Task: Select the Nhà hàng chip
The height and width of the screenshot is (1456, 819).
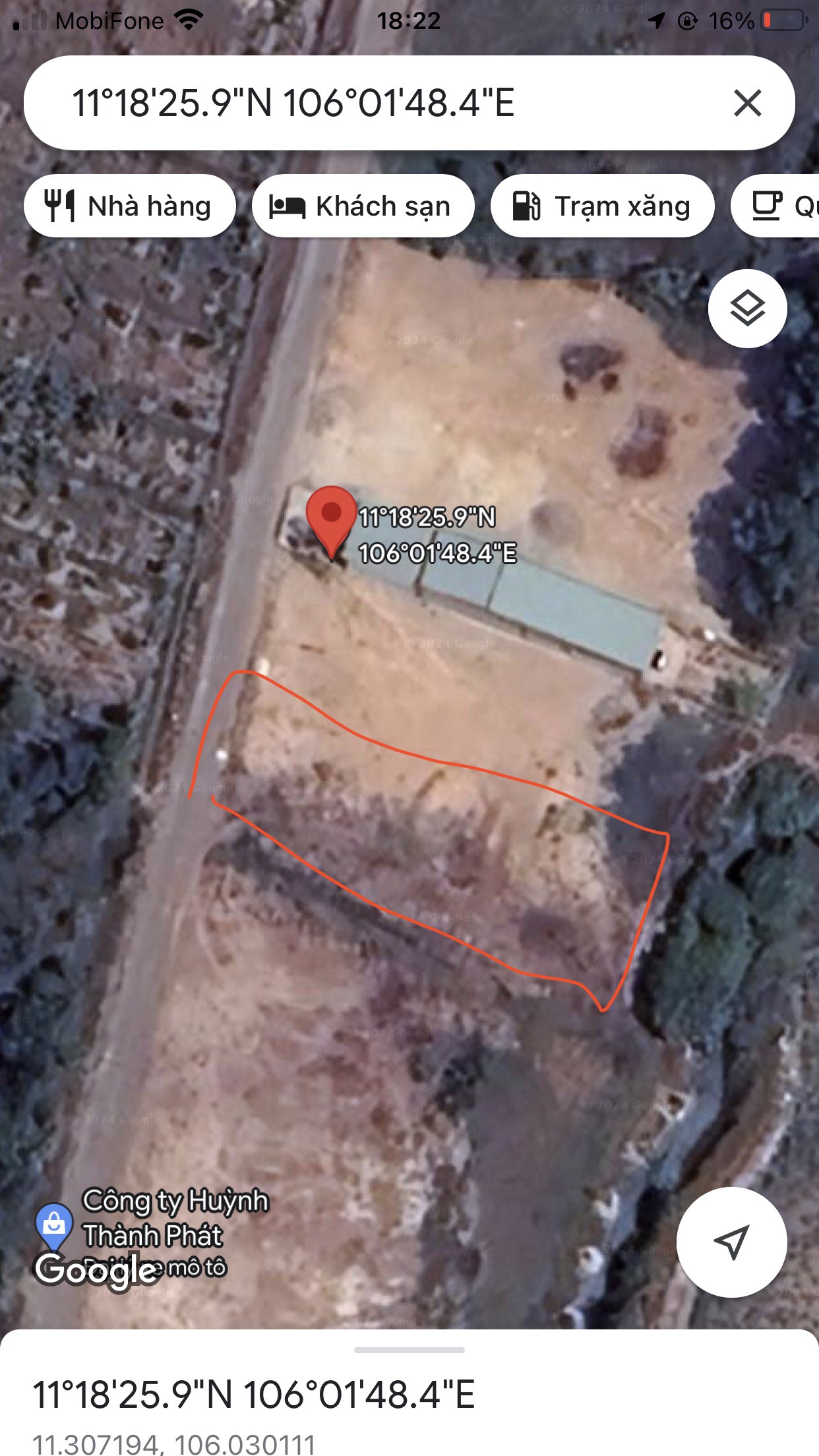Action: pos(130,206)
